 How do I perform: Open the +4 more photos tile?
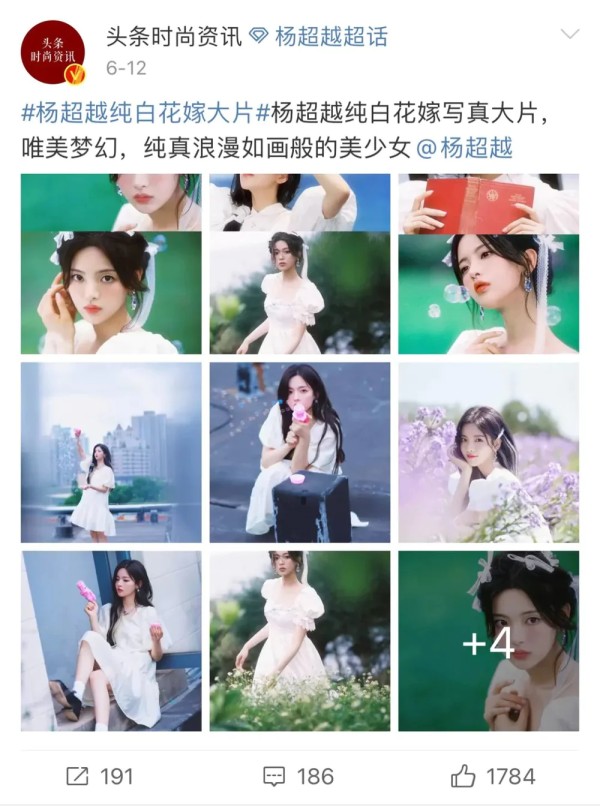(x=488, y=641)
